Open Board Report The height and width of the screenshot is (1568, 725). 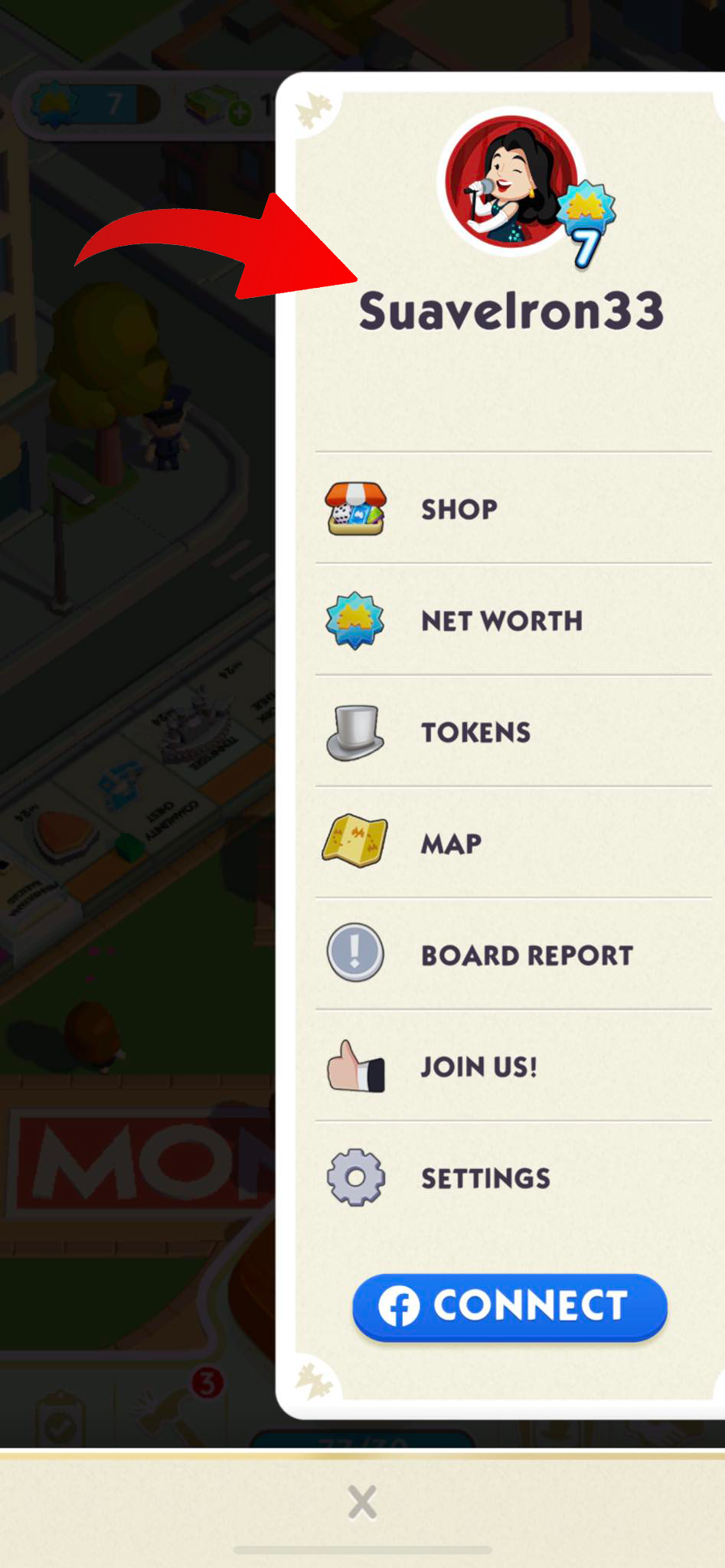(x=526, y=955)
